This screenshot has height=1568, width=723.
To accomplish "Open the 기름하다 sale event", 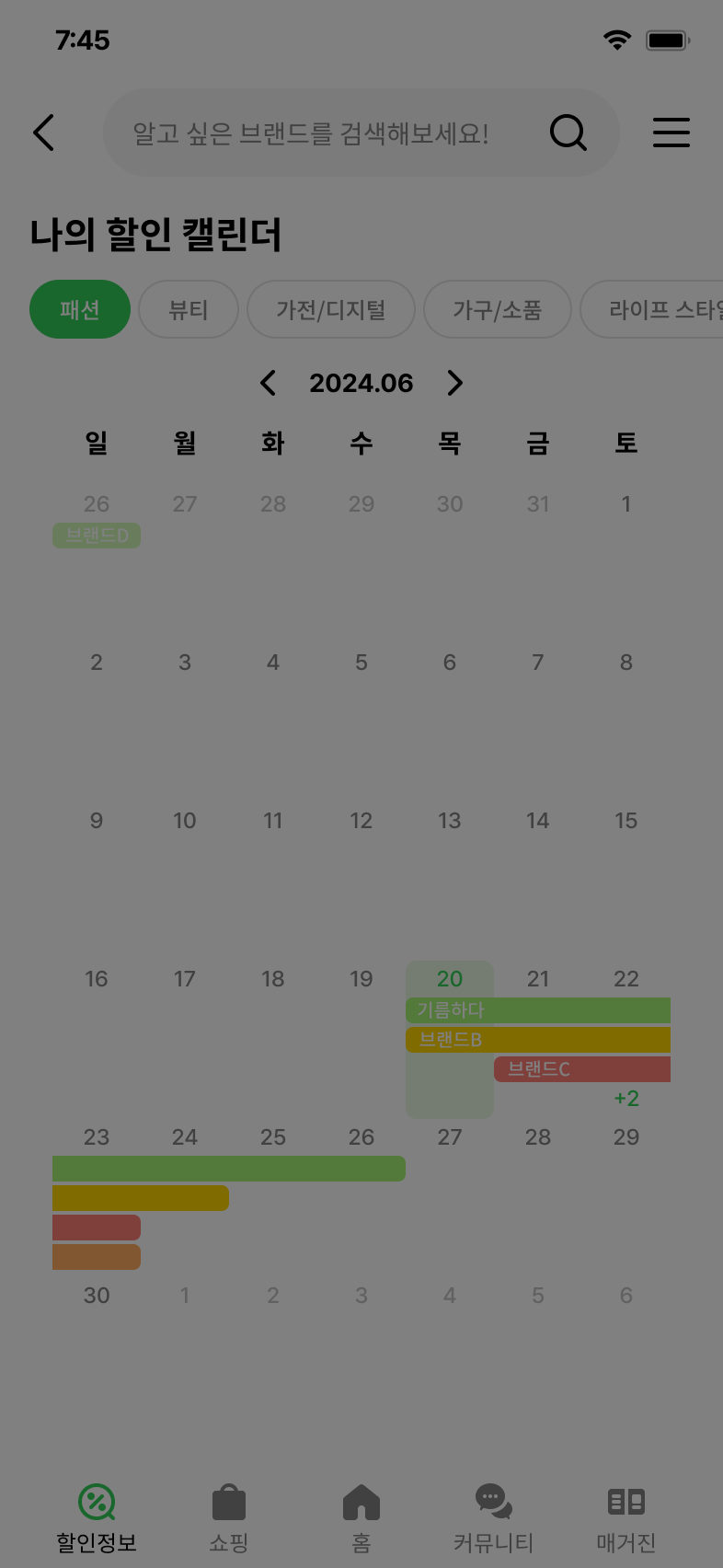I will pos(538,1010).
